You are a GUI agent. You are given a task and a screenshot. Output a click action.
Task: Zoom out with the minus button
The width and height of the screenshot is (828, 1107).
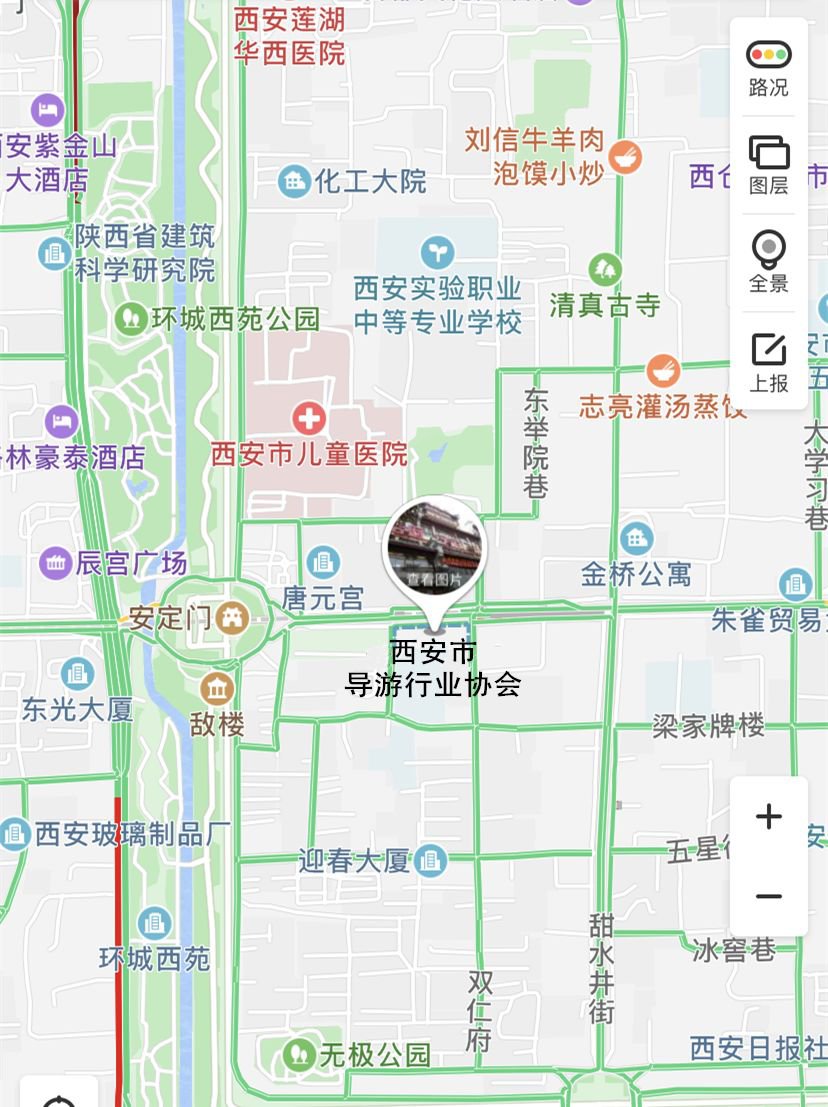tap(768, 896)
